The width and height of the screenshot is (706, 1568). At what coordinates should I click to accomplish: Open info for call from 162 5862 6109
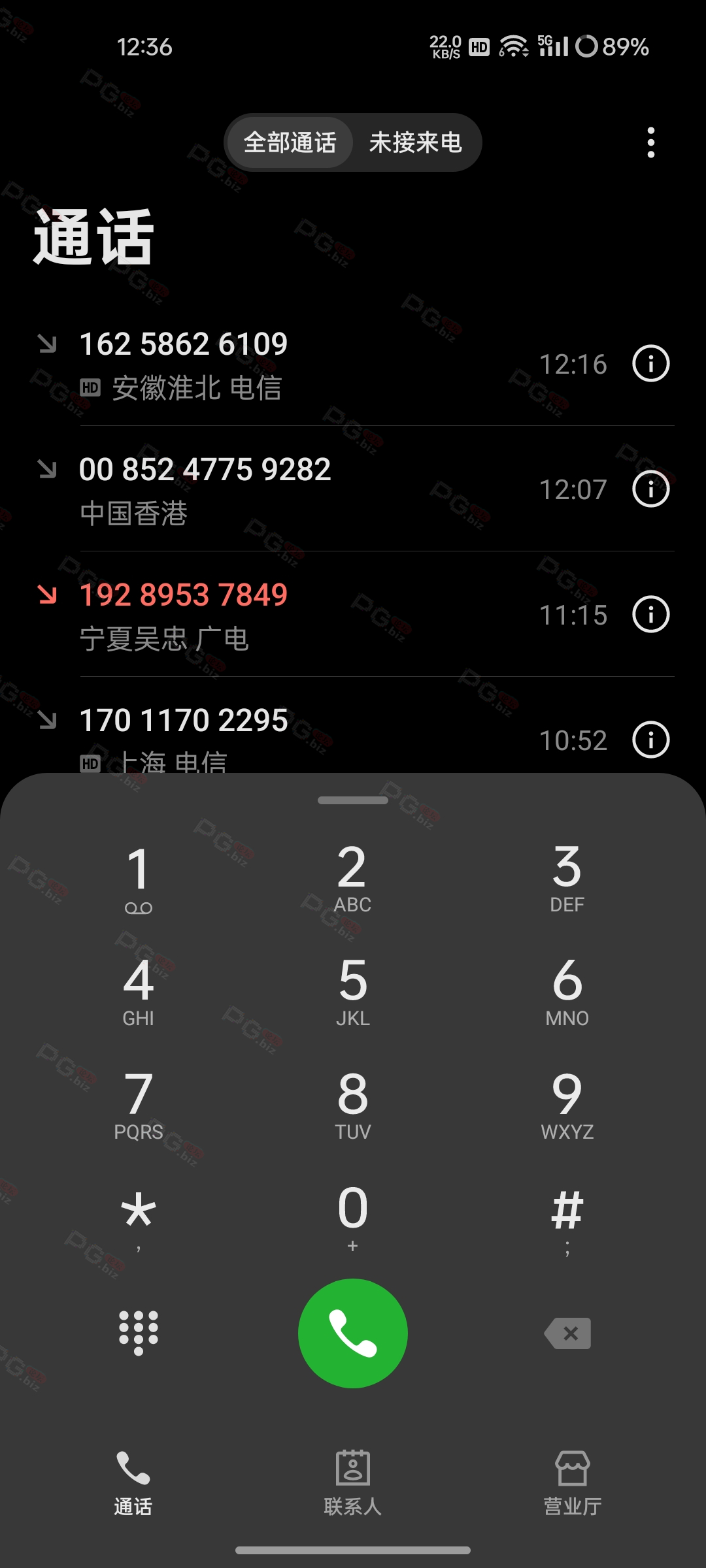click(x=650, y=363)
